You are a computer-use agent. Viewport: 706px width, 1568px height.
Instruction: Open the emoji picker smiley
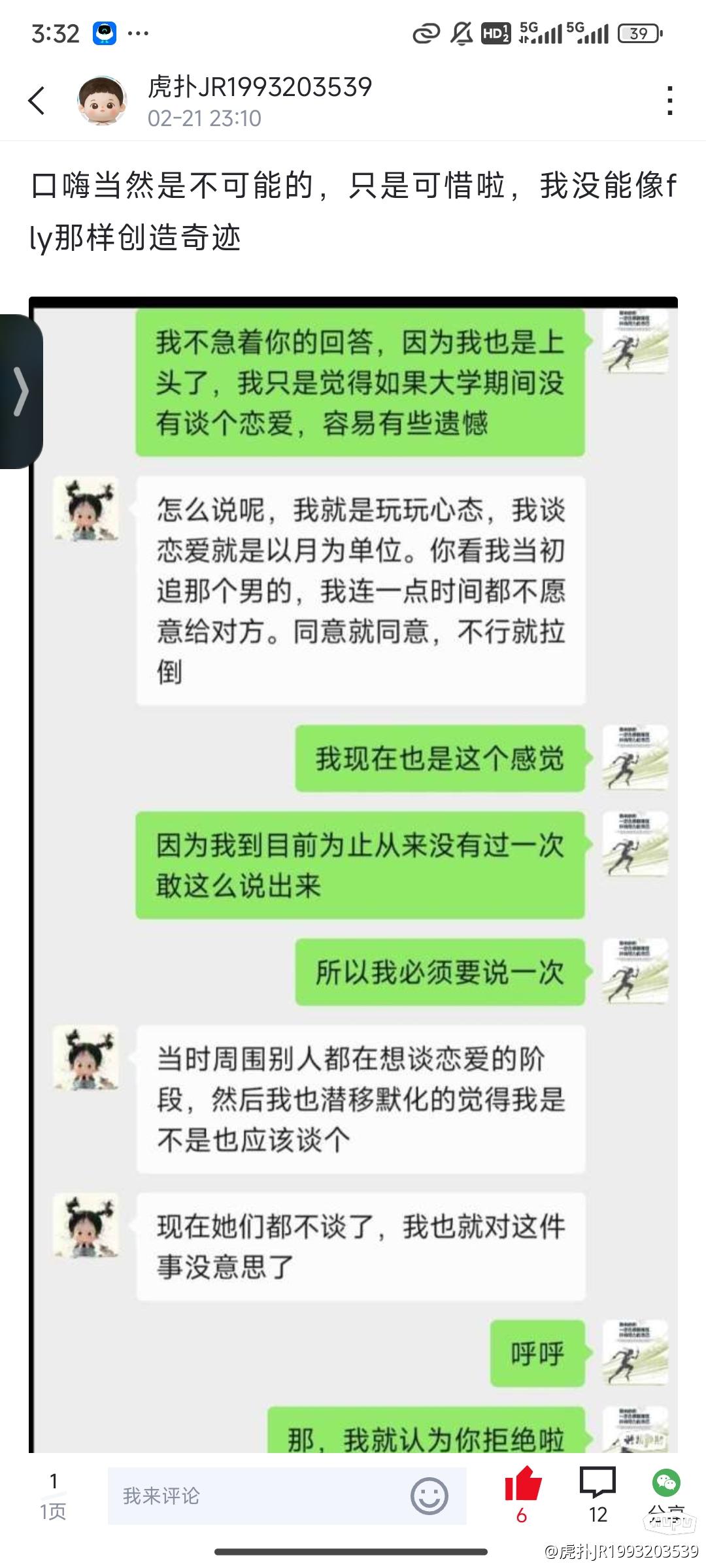click(429, 1496)
